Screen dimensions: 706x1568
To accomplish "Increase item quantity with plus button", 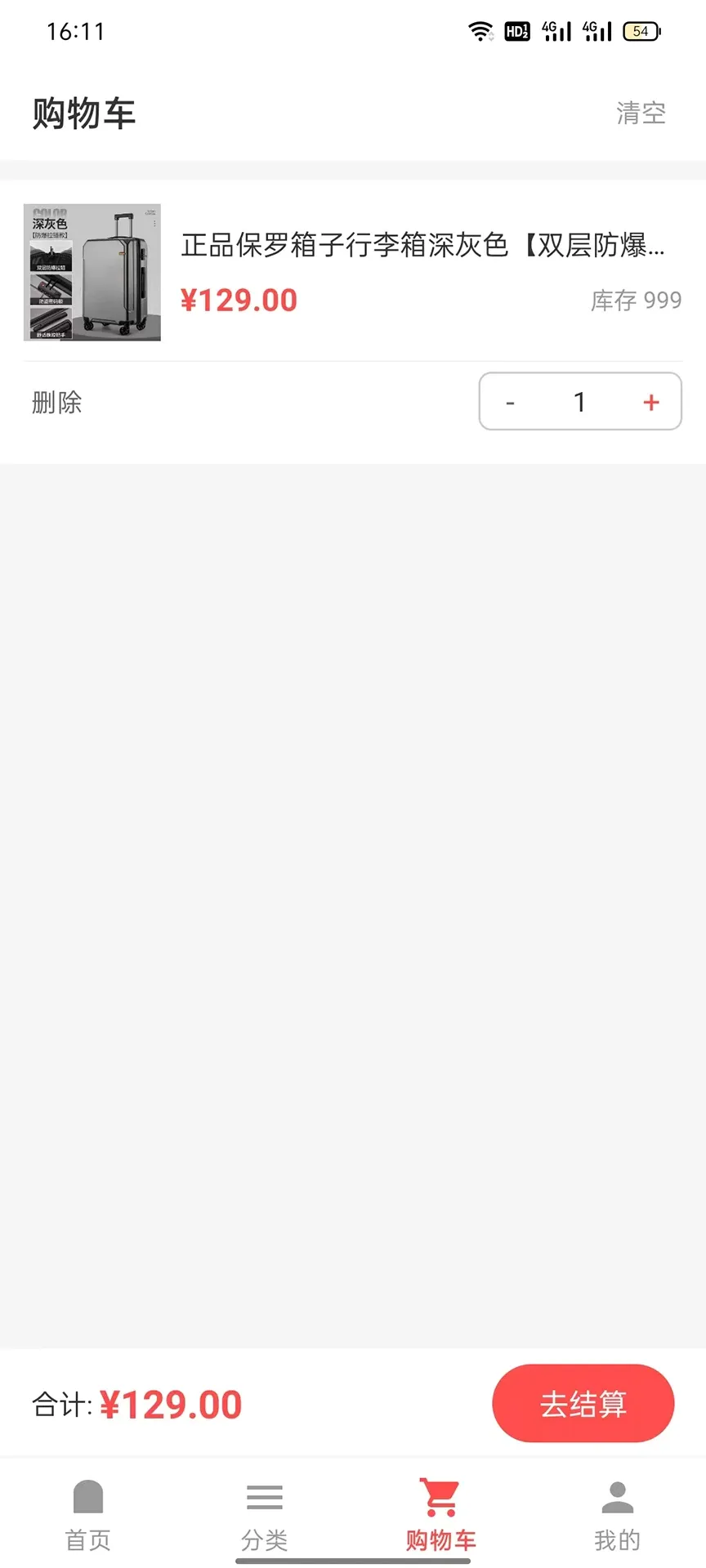I will (x=651, y=402).
